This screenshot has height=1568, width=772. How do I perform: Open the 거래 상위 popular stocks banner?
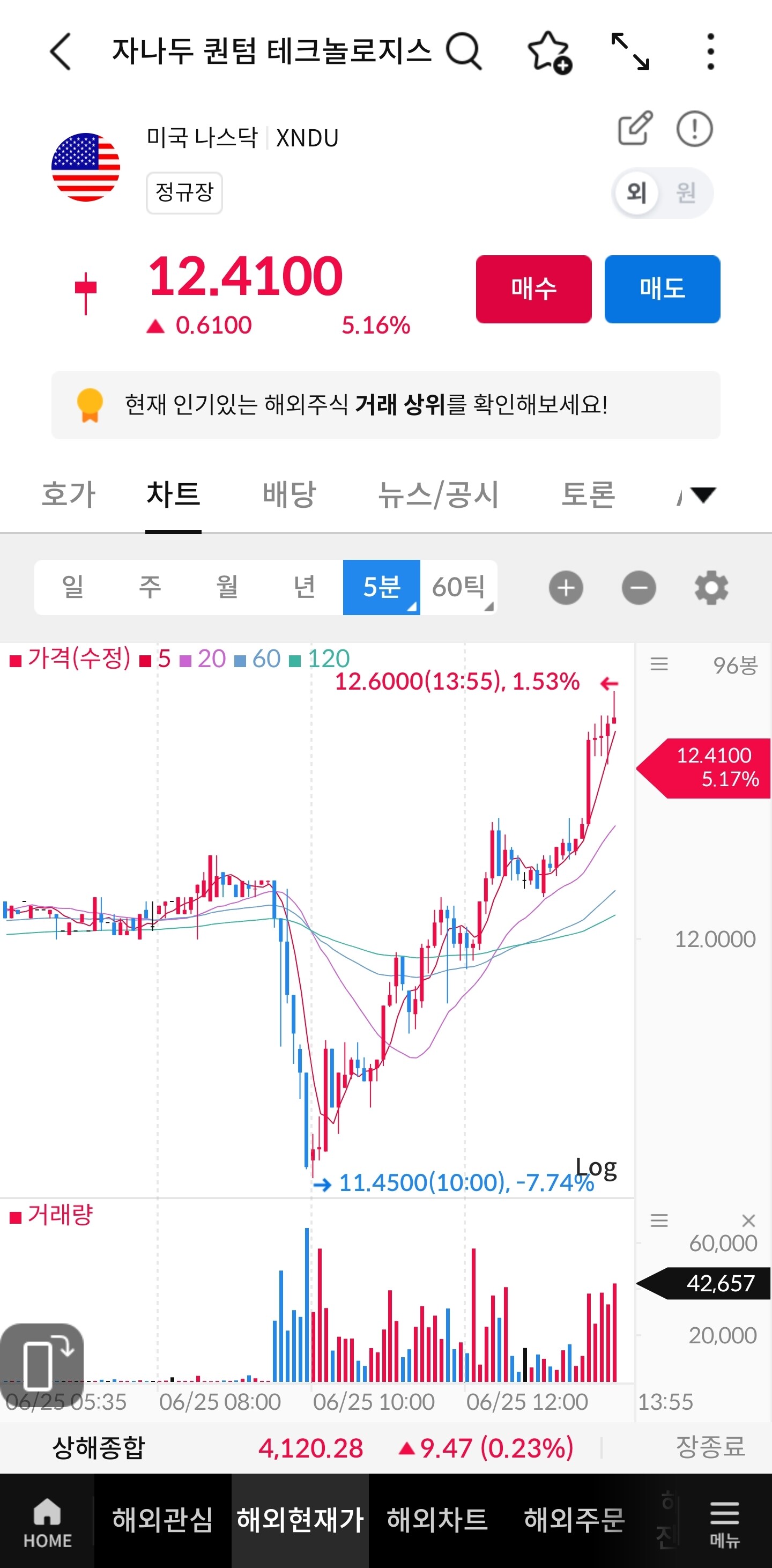(385, 405)
